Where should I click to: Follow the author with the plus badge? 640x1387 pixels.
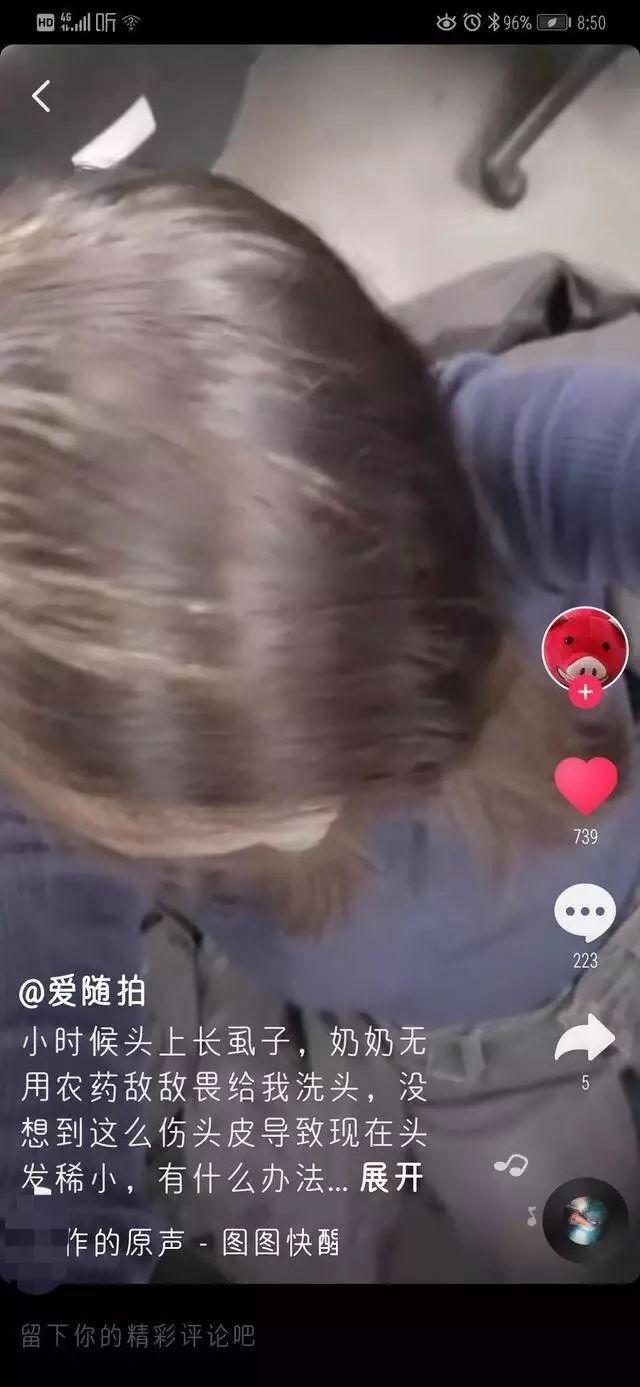pyautogui.click(x=585, y=692)
